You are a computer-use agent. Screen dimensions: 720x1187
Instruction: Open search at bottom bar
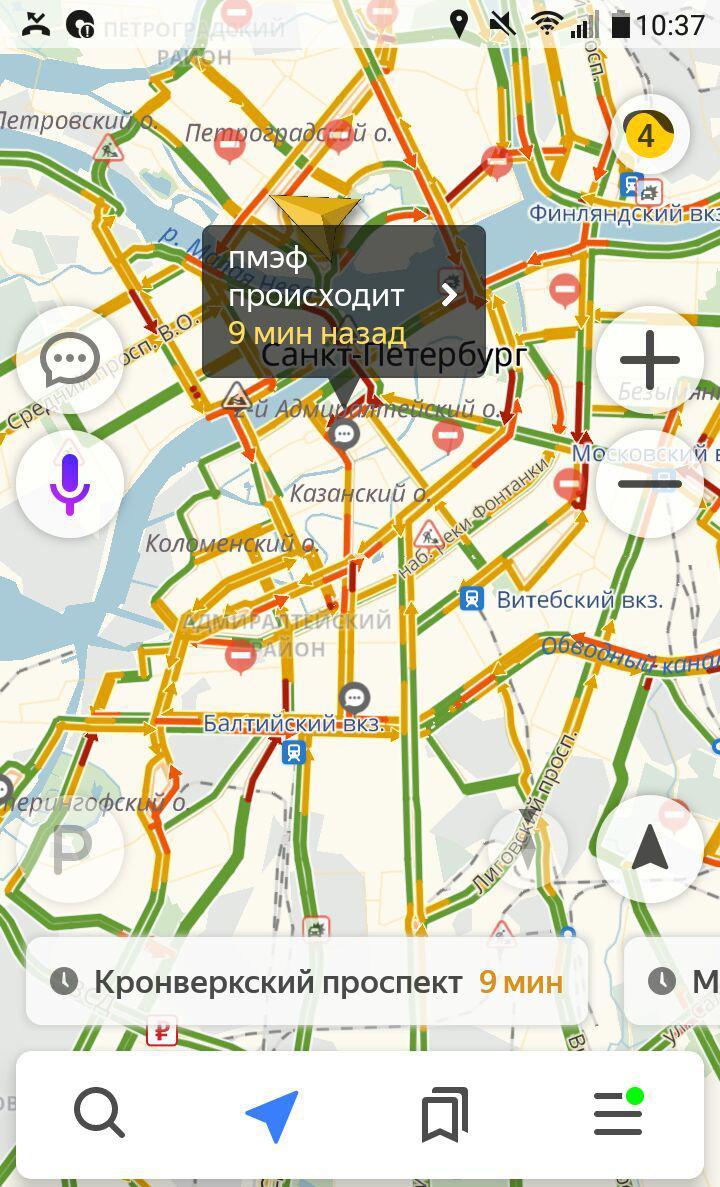[99, 1113]
